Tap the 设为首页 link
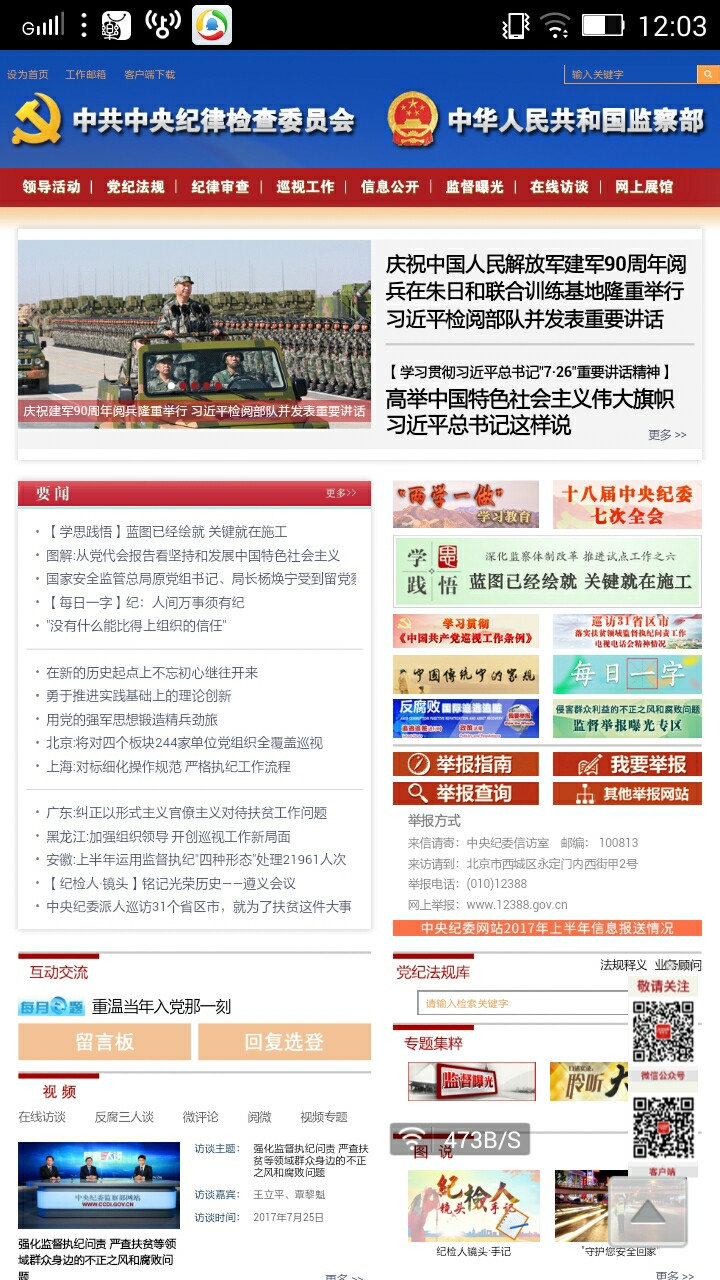 pyautogui.click(x=27, y=75)
